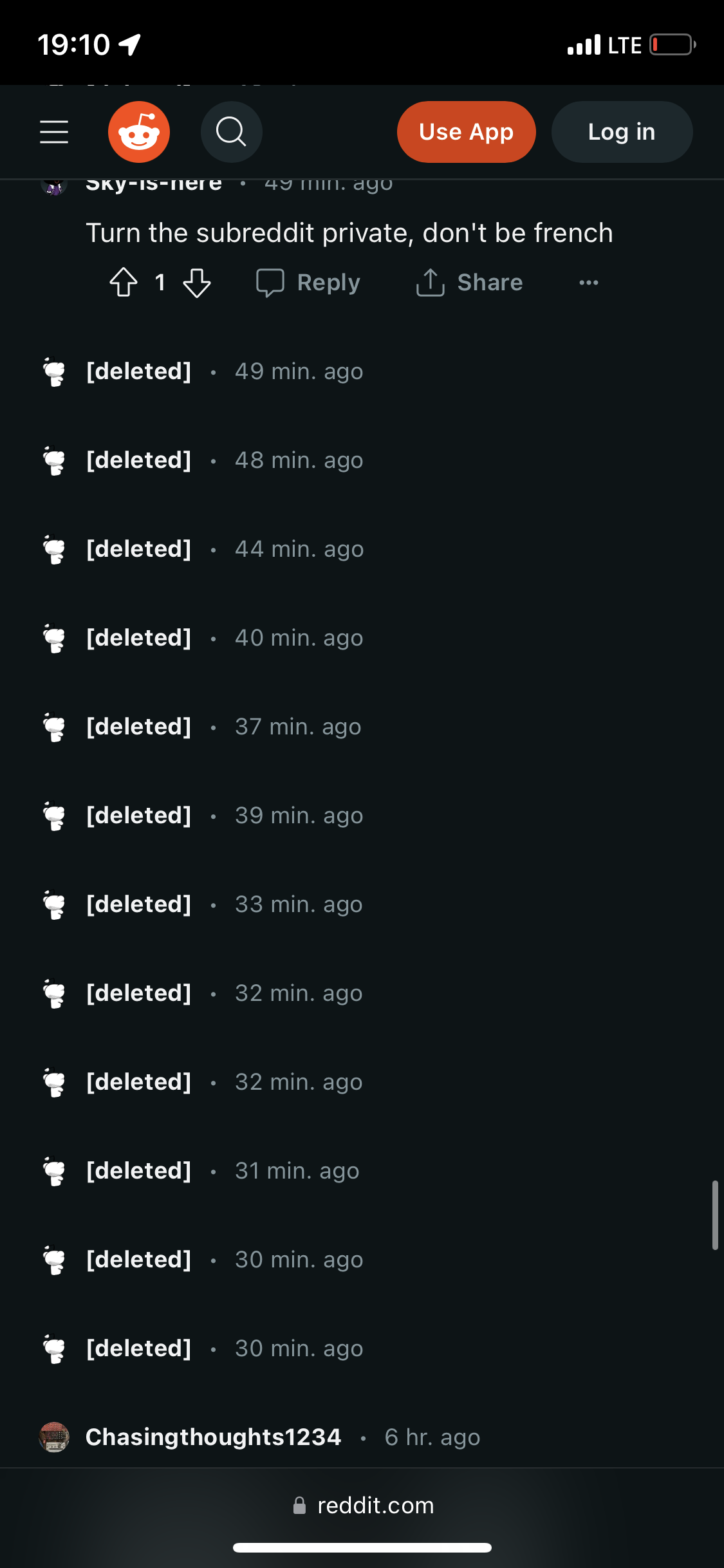Open the hamburger navigation menu
Viewport: 724px width, 1568px height.
click(x=54, y=132)
